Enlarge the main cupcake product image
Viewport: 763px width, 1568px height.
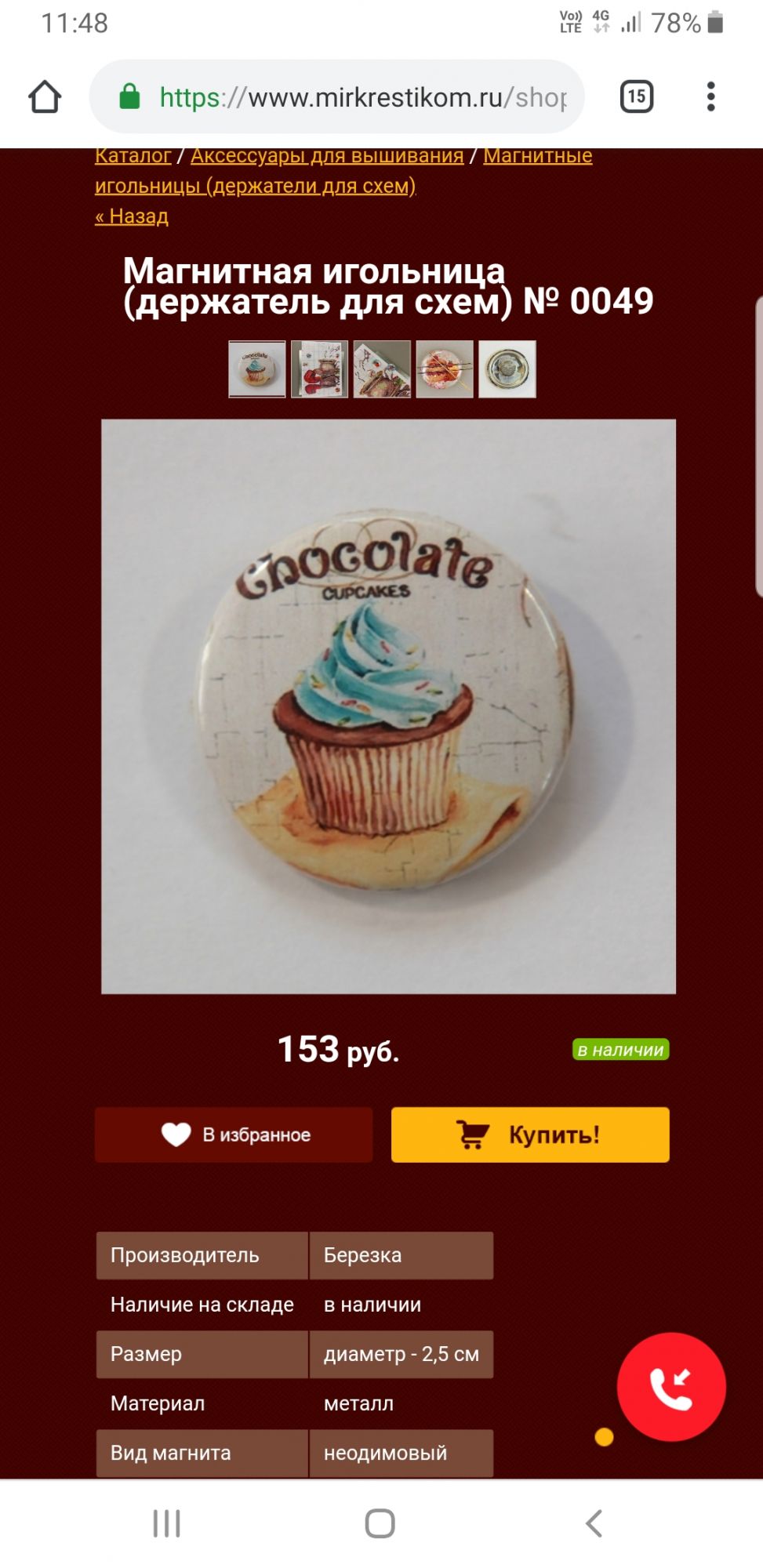pyautogui.click(x=388, y=706)
